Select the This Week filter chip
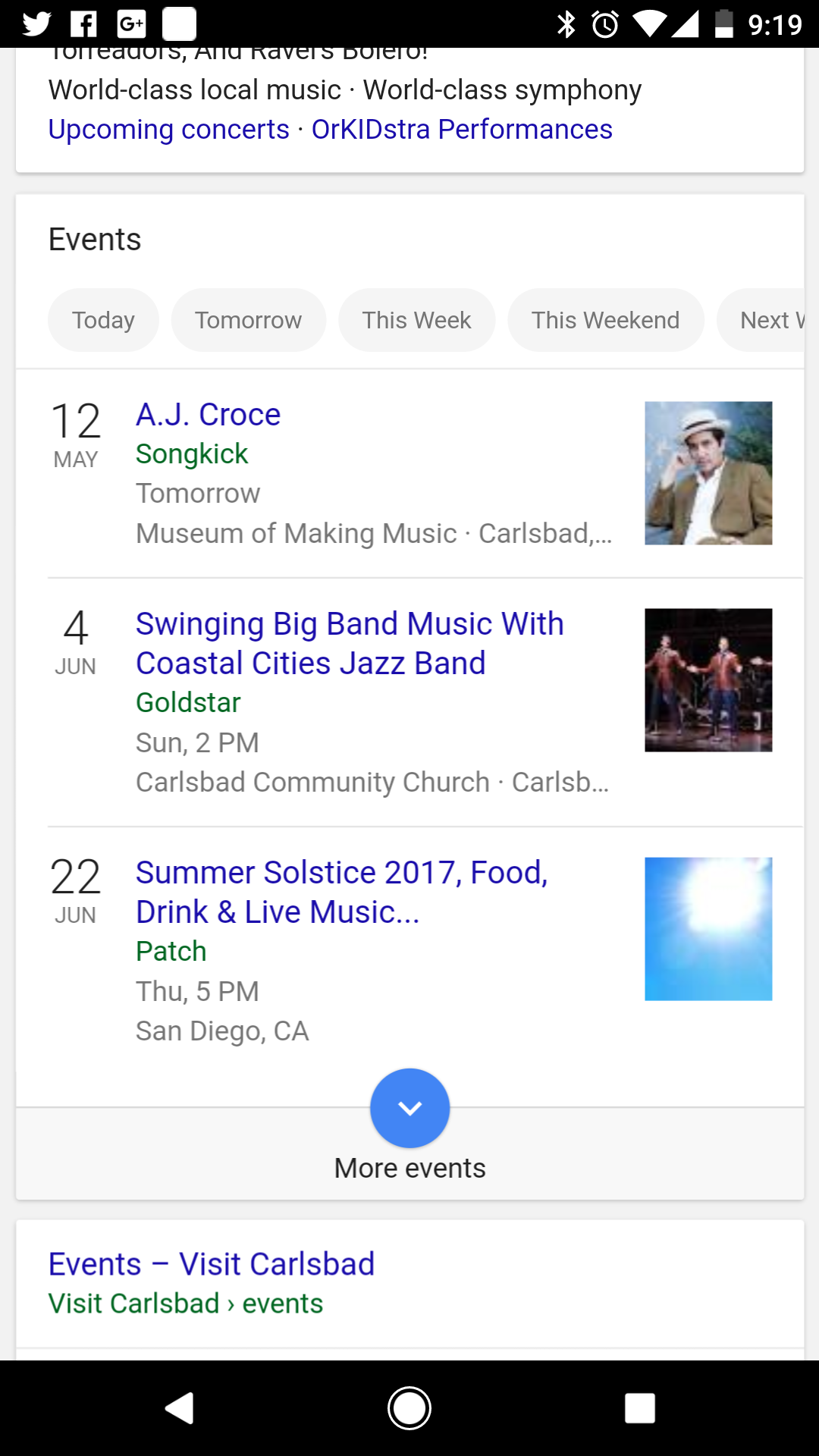819x1456 pixels. point(416,320)
